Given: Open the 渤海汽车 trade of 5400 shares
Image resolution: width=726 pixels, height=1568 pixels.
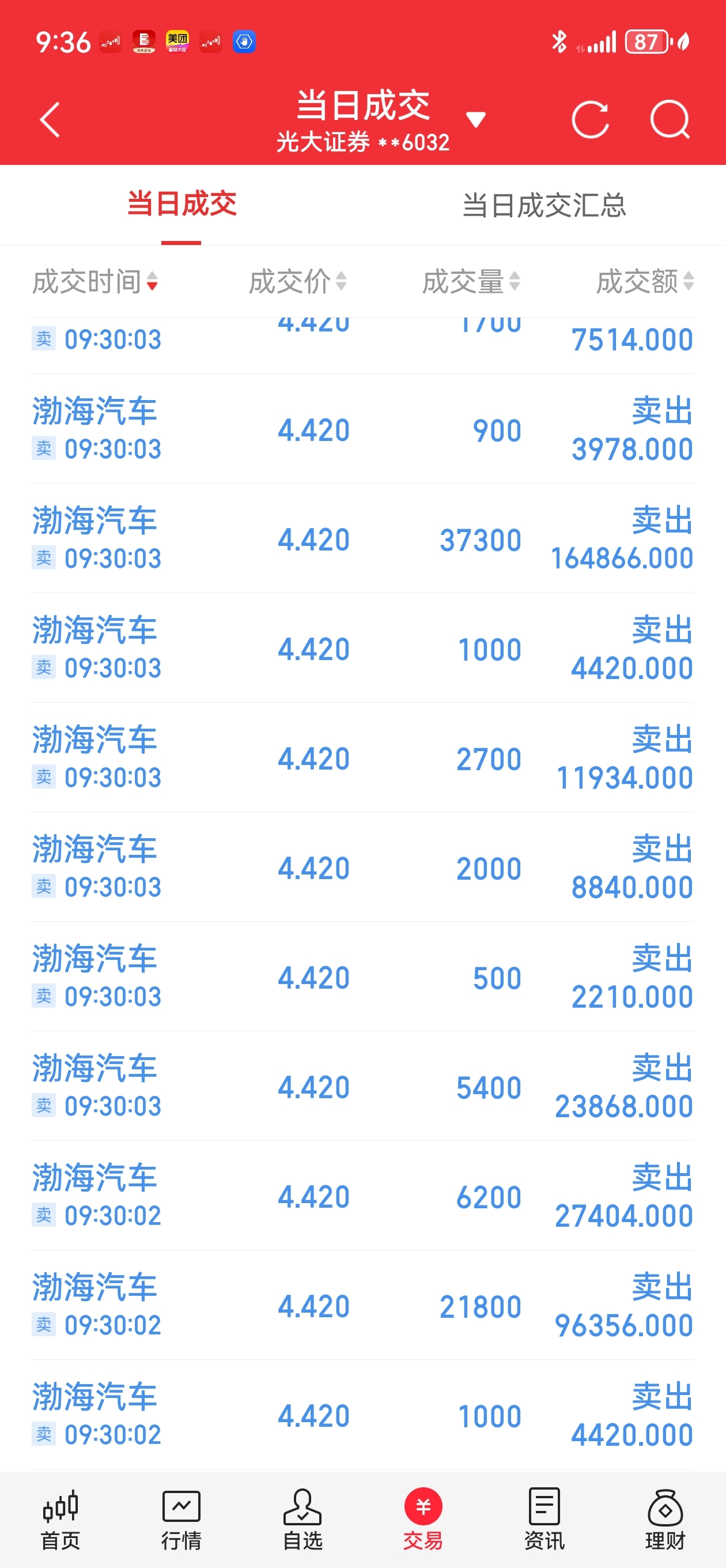Looking at the screenshot, I should pos(362,1087).
